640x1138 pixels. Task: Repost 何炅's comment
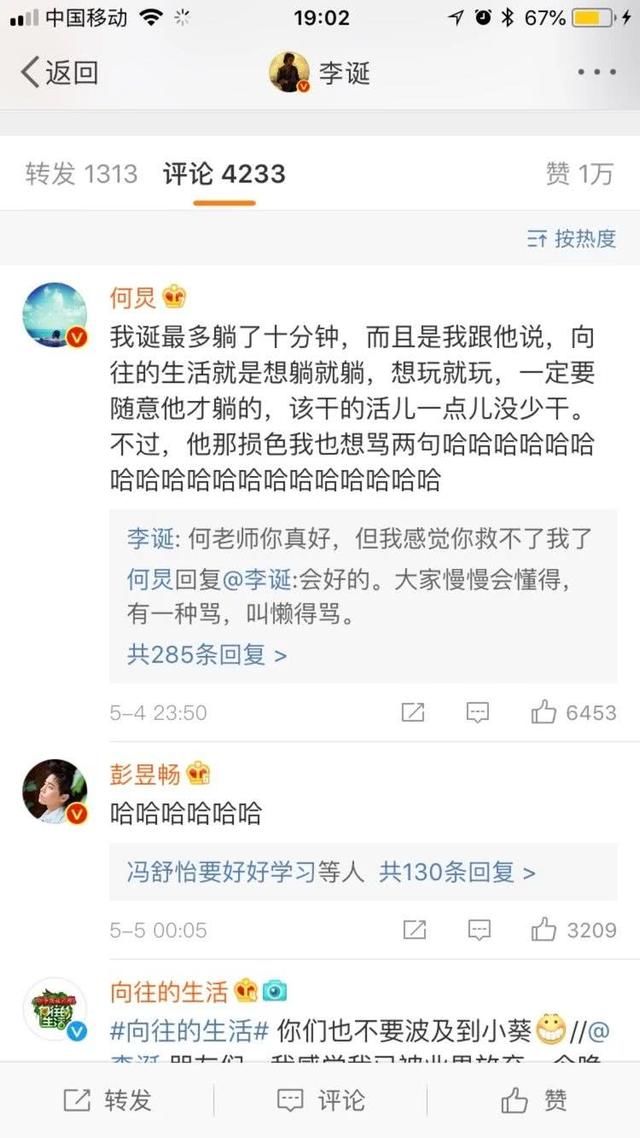[412, 712]
